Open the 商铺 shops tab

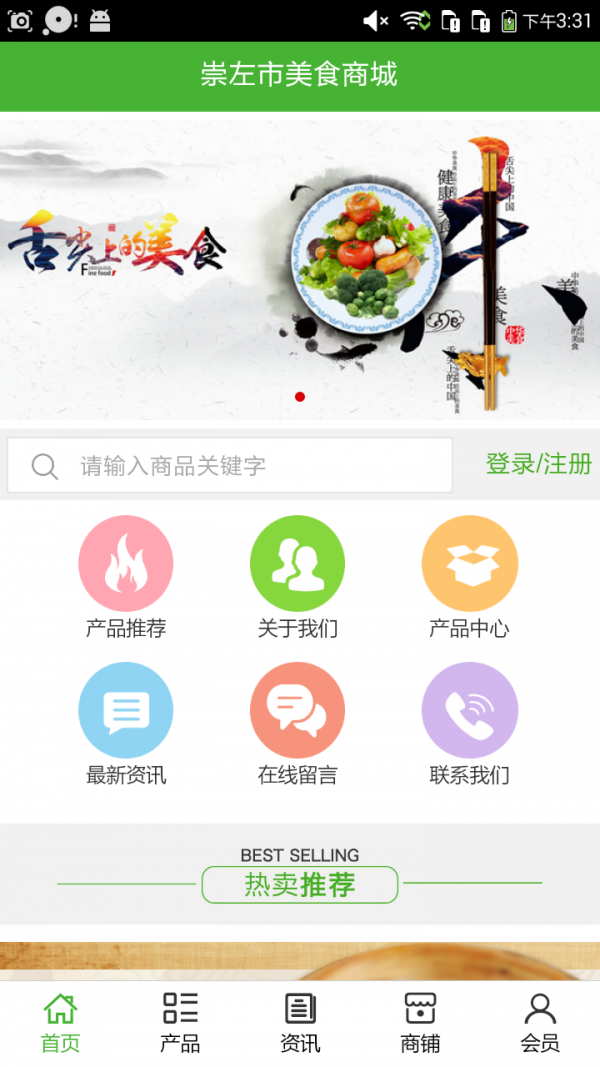[420, 1022]
